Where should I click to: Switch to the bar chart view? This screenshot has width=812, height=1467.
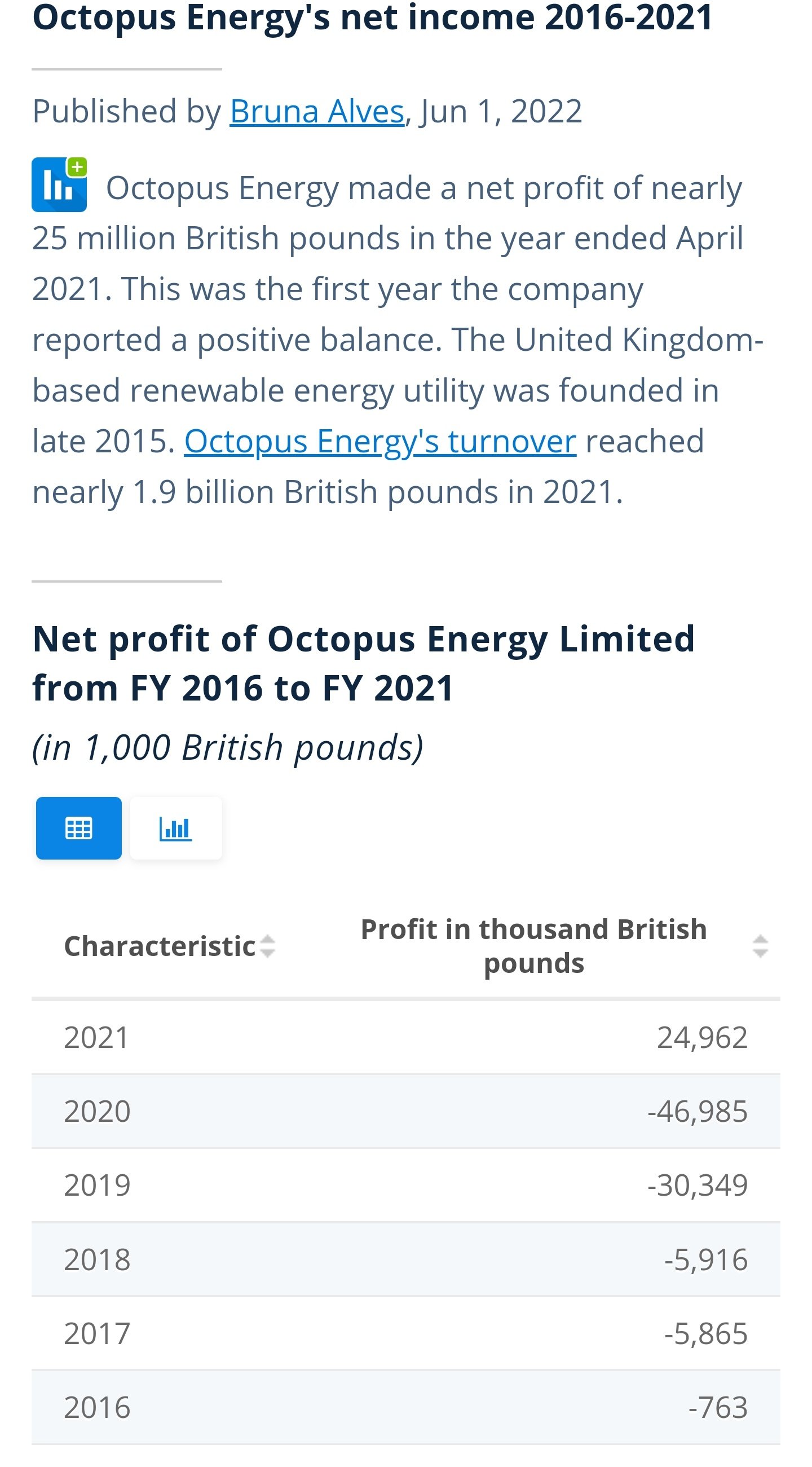[176, 828]
